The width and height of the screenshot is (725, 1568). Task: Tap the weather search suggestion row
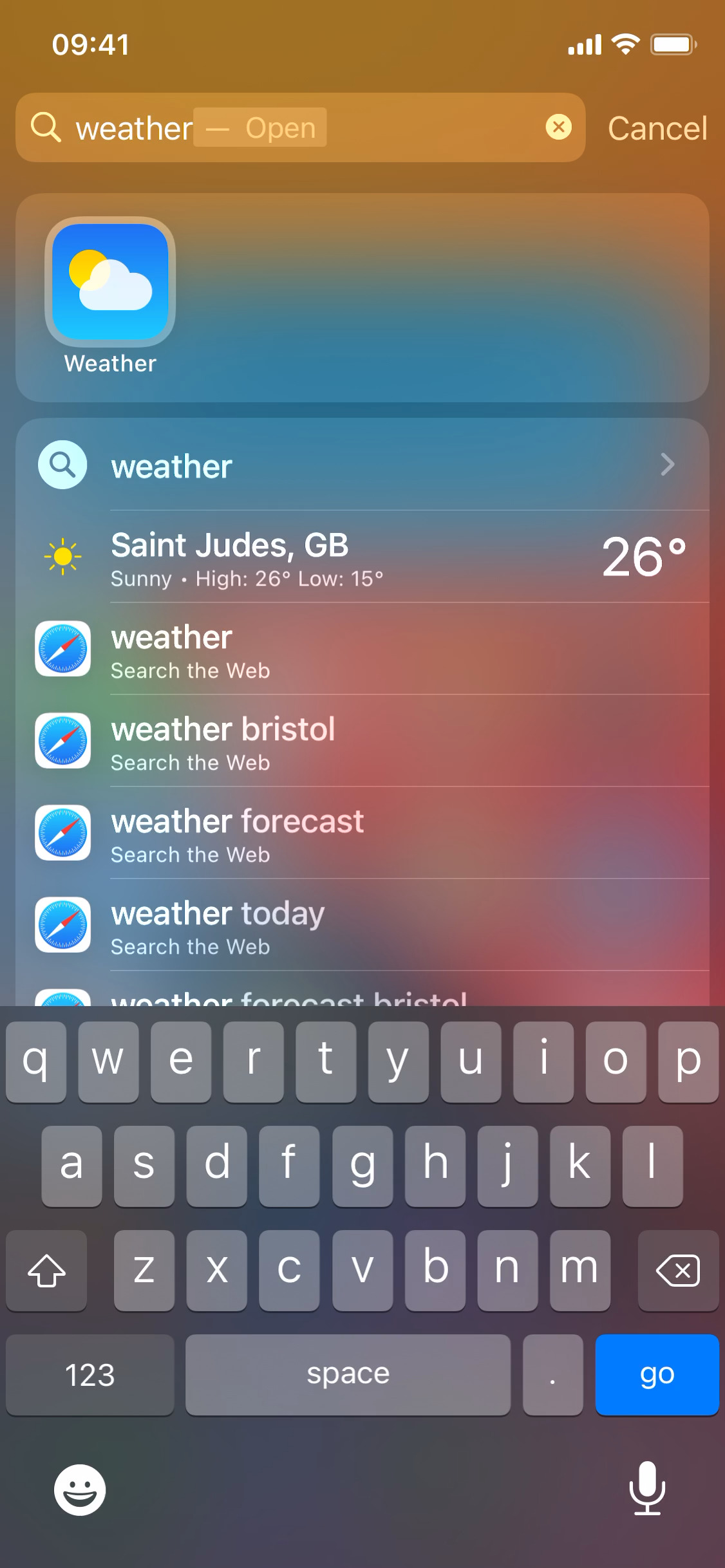(362, 465)
